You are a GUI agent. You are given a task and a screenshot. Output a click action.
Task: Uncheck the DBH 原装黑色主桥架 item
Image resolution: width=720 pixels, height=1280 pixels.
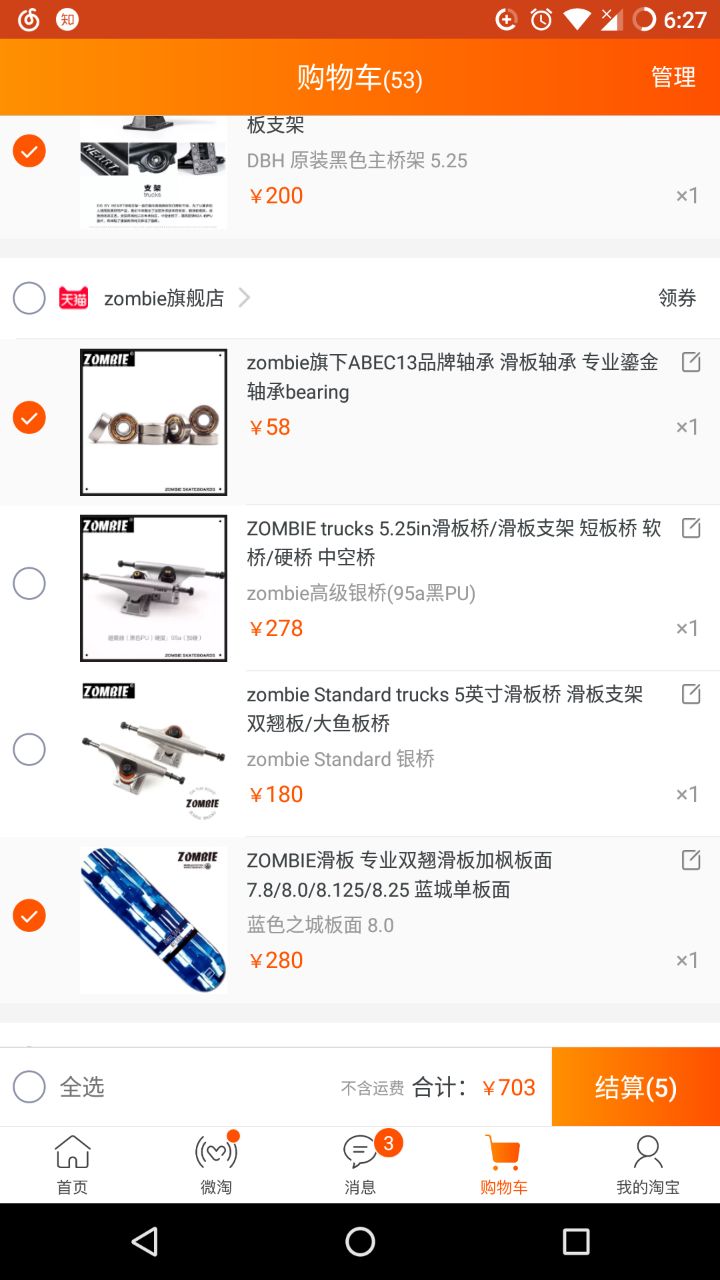pos(29,151)
